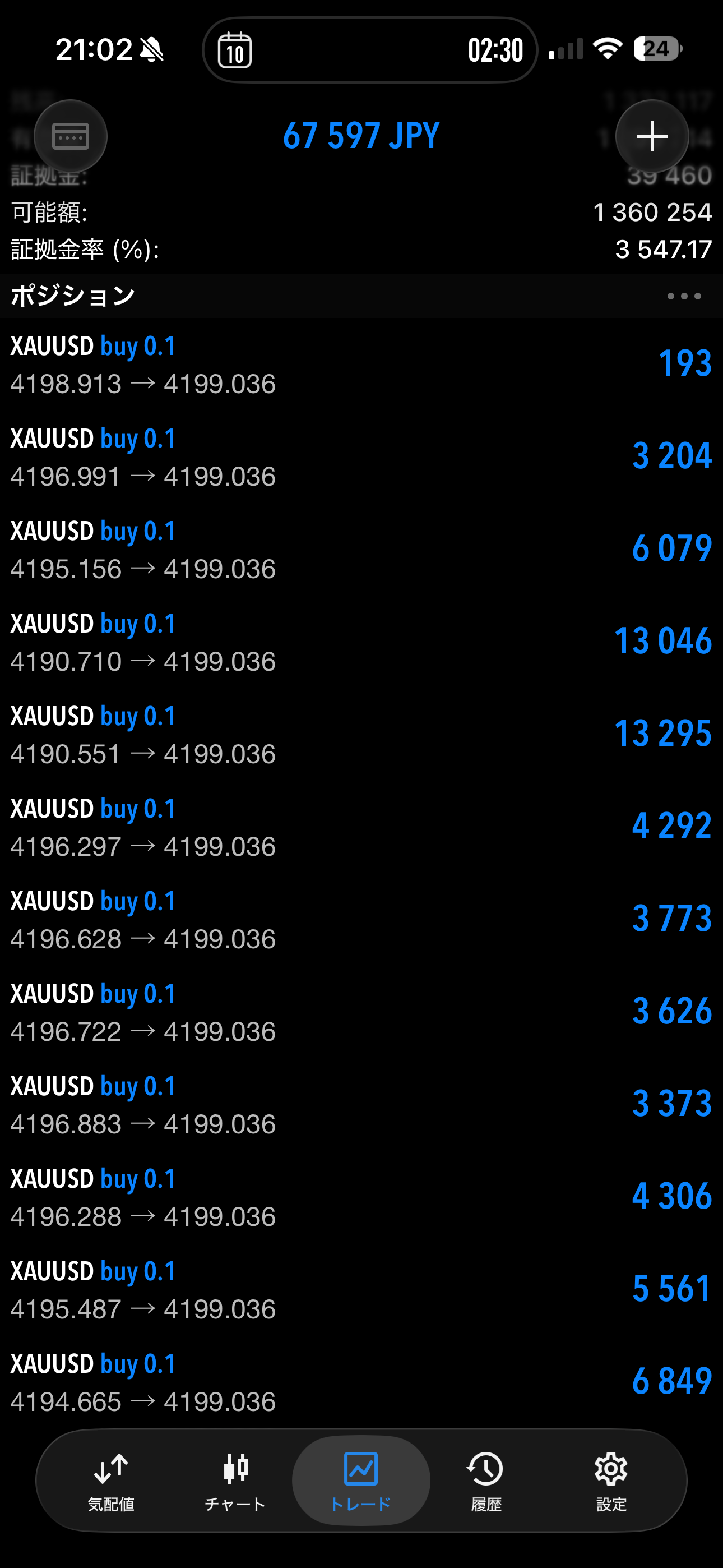Go to the 設定 tab
The width and height of the screenshot is (723, 1568).
click(610, 1480)
